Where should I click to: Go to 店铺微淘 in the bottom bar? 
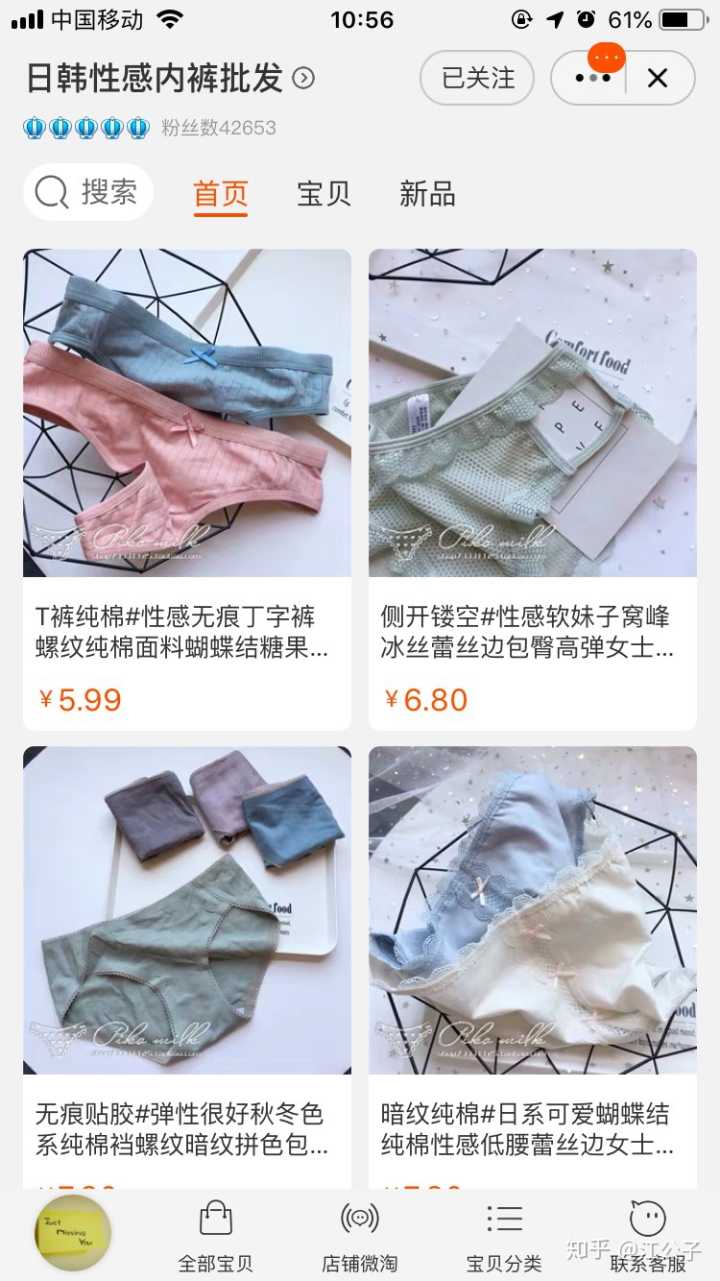click(360, 1238)
